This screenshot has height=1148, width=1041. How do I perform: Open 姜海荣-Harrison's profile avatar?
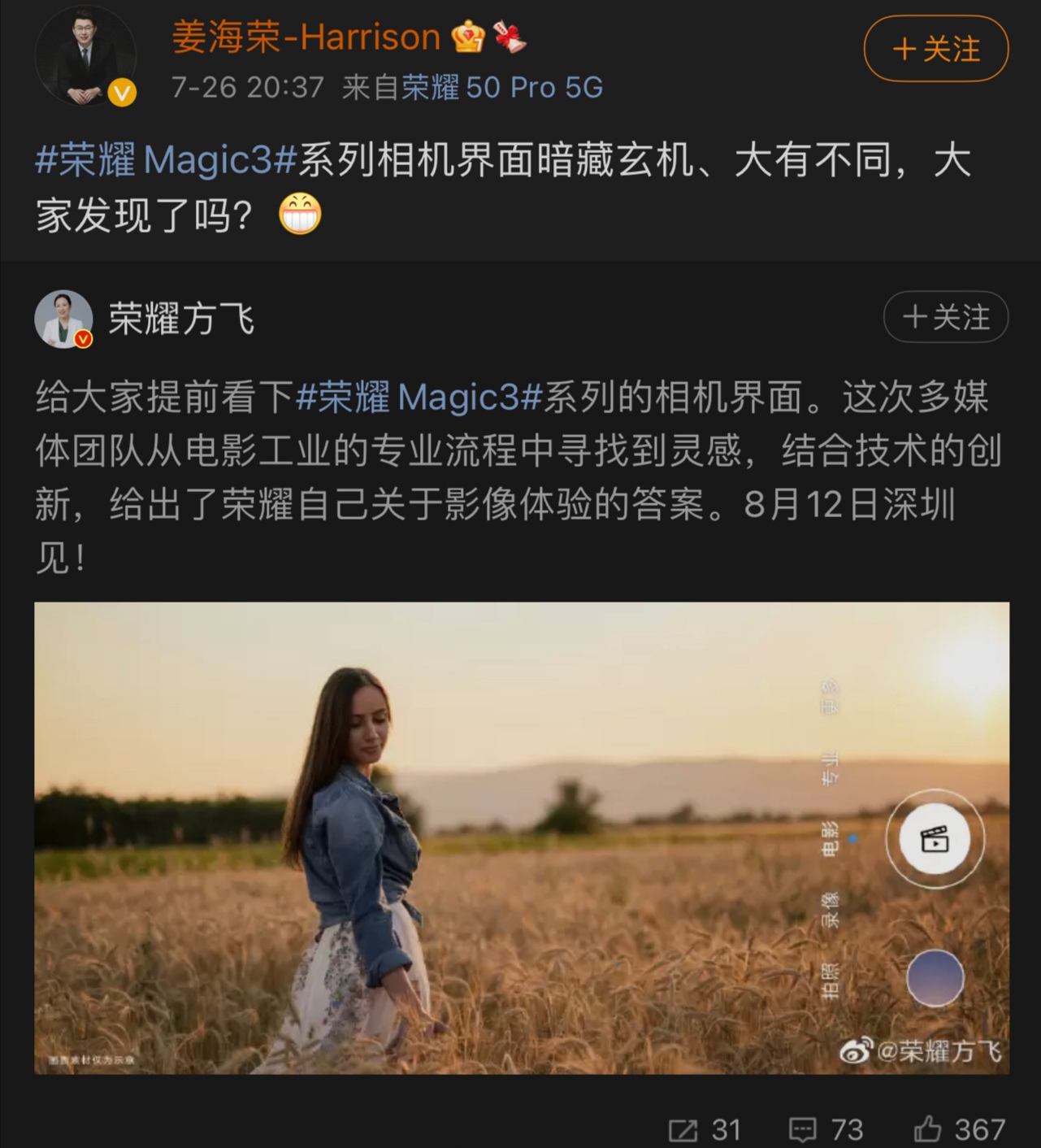click(85, 55)
